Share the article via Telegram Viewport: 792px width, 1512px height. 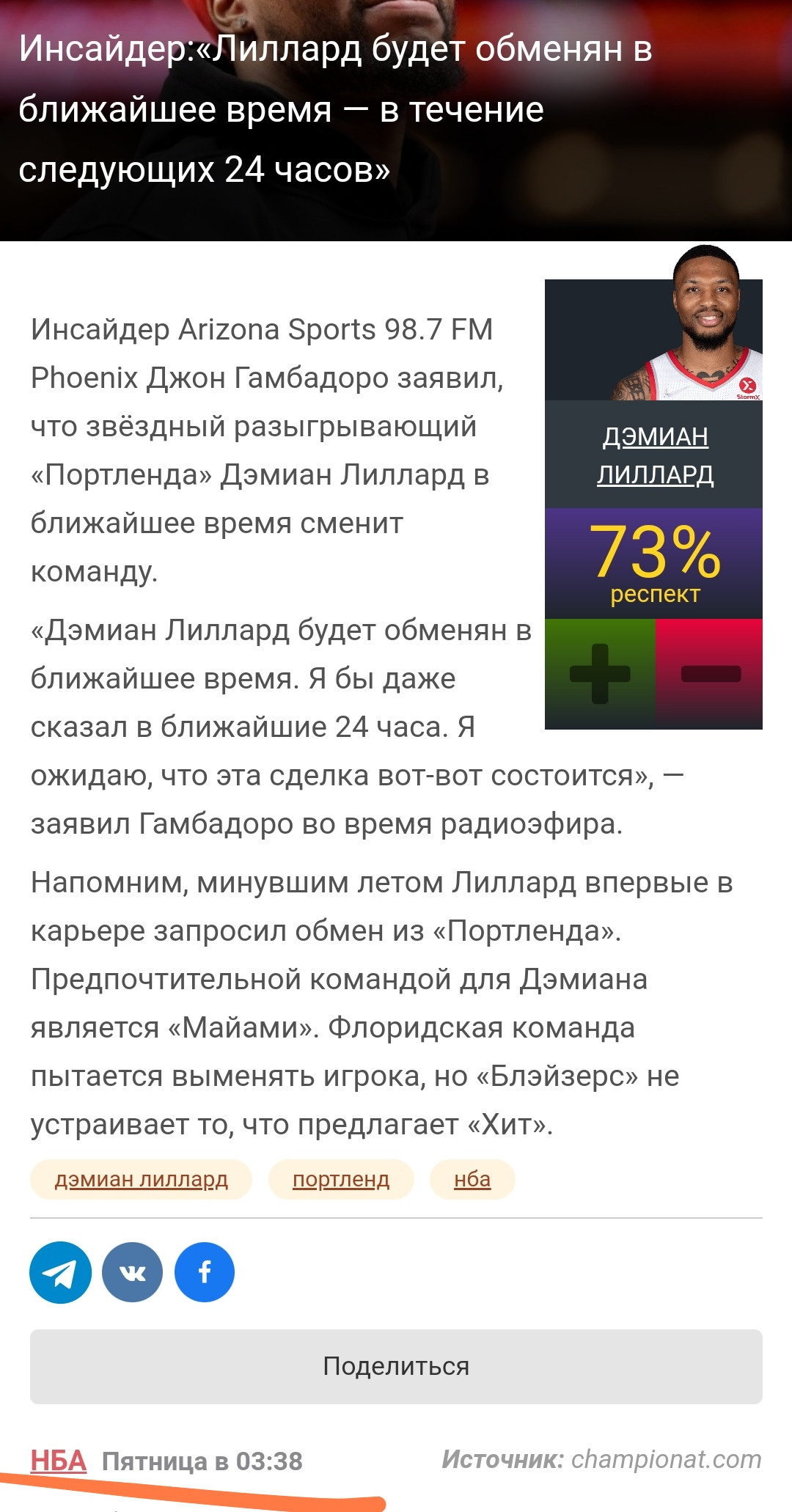click(x=60, y=1272)
